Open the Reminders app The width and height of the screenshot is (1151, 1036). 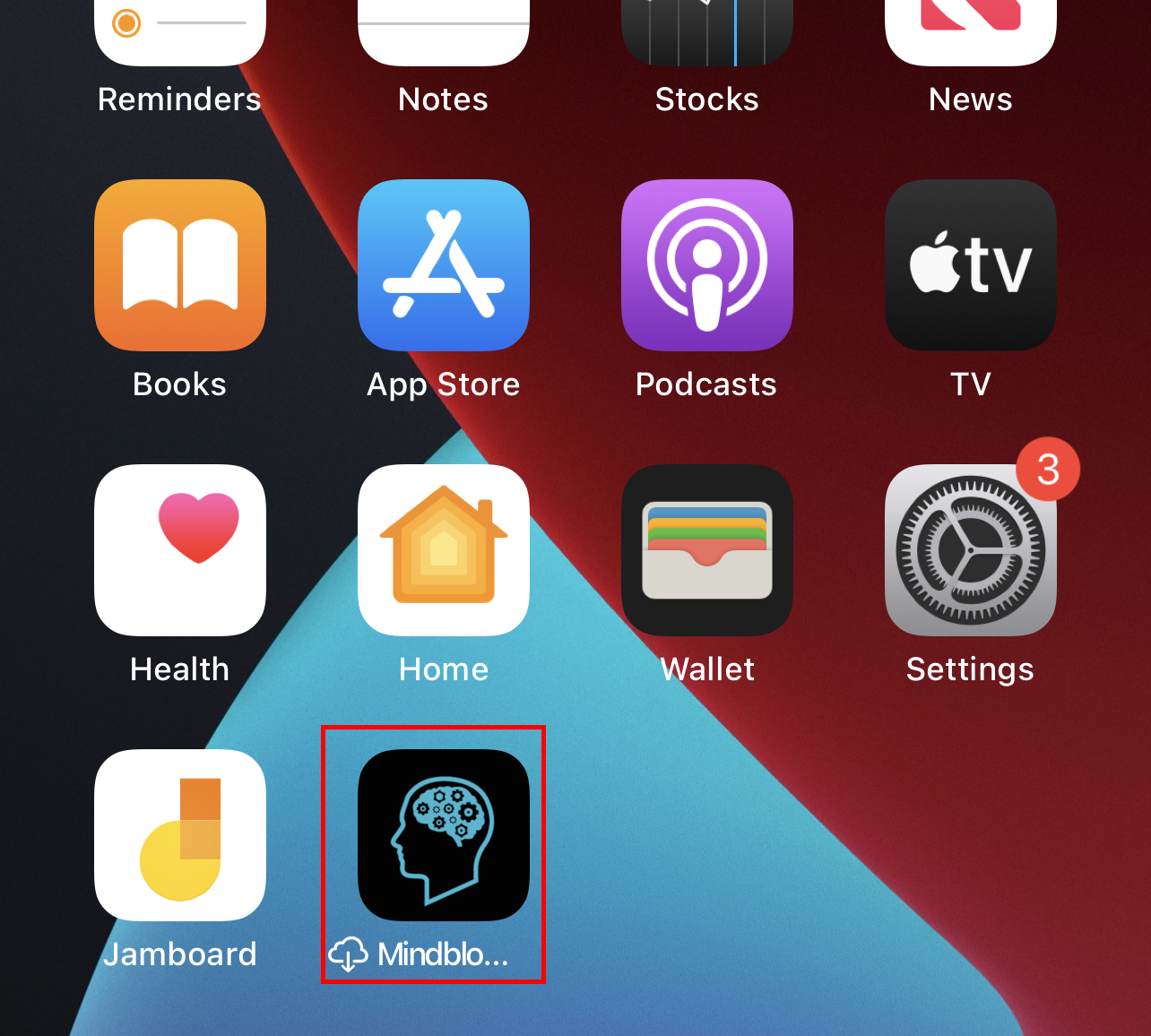point(179,36)
